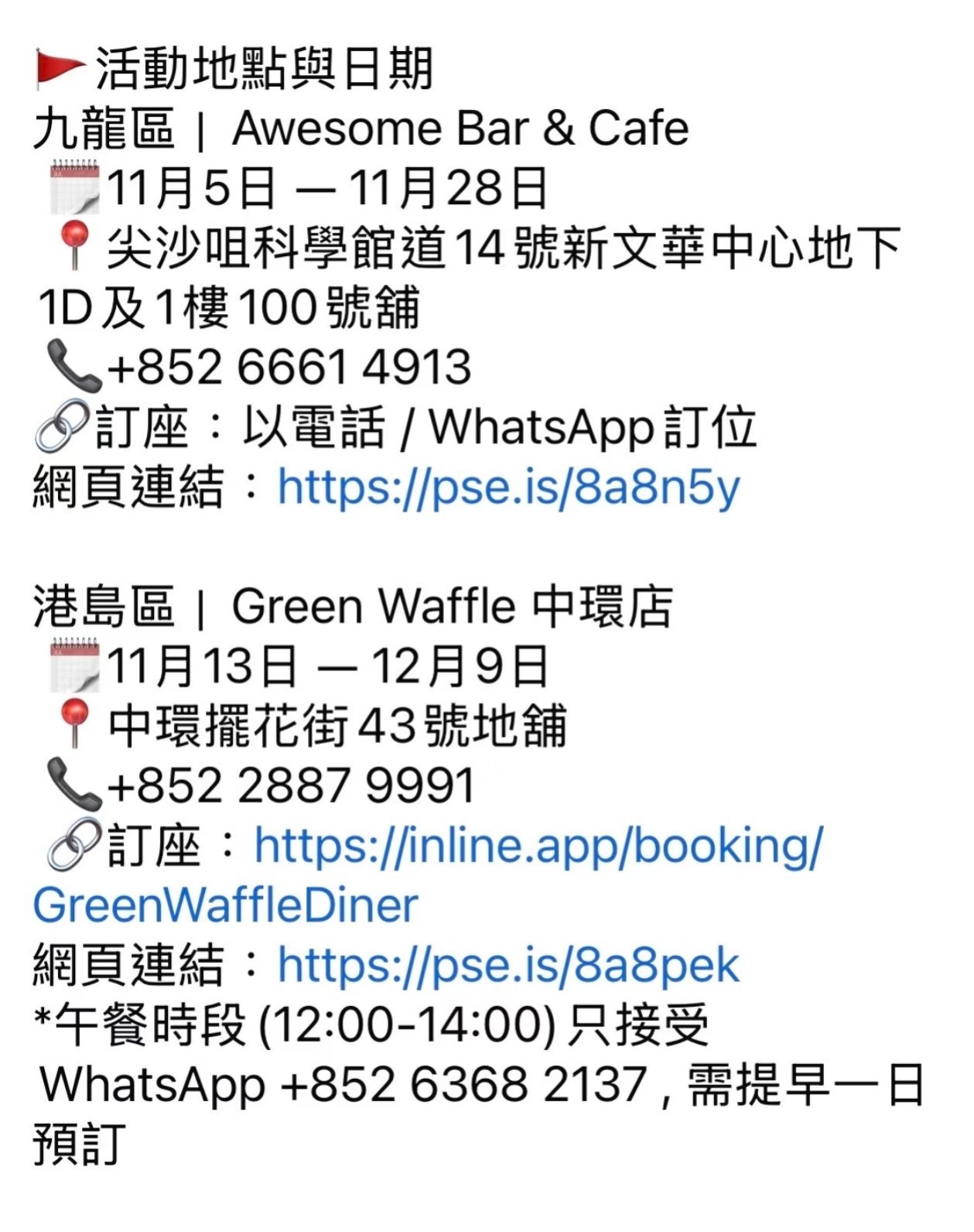Open the inline.app GreenWaffleDiner booking link
The width and height of the screenshot is (974, 1232).
[538, 845]
